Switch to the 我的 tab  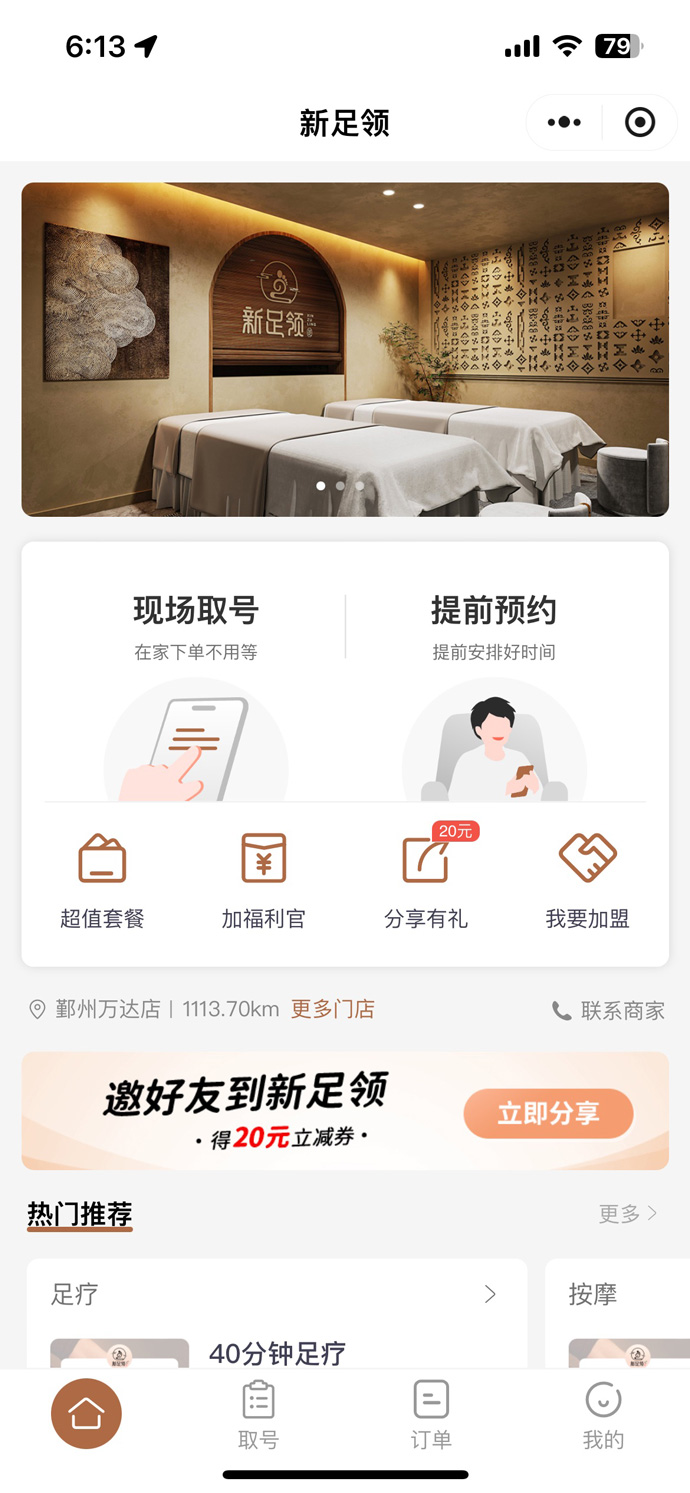pyautogui.click(x=603, y=1415)
